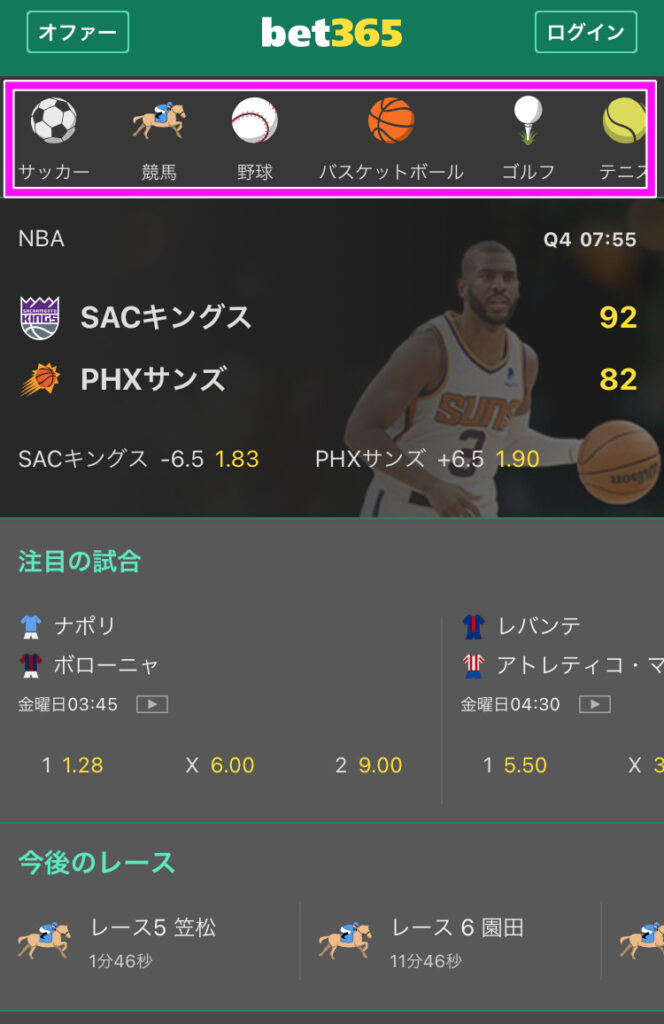
Task: Bet on PHXサンズ +6.5 at 1.90
Action: [428, 459]
